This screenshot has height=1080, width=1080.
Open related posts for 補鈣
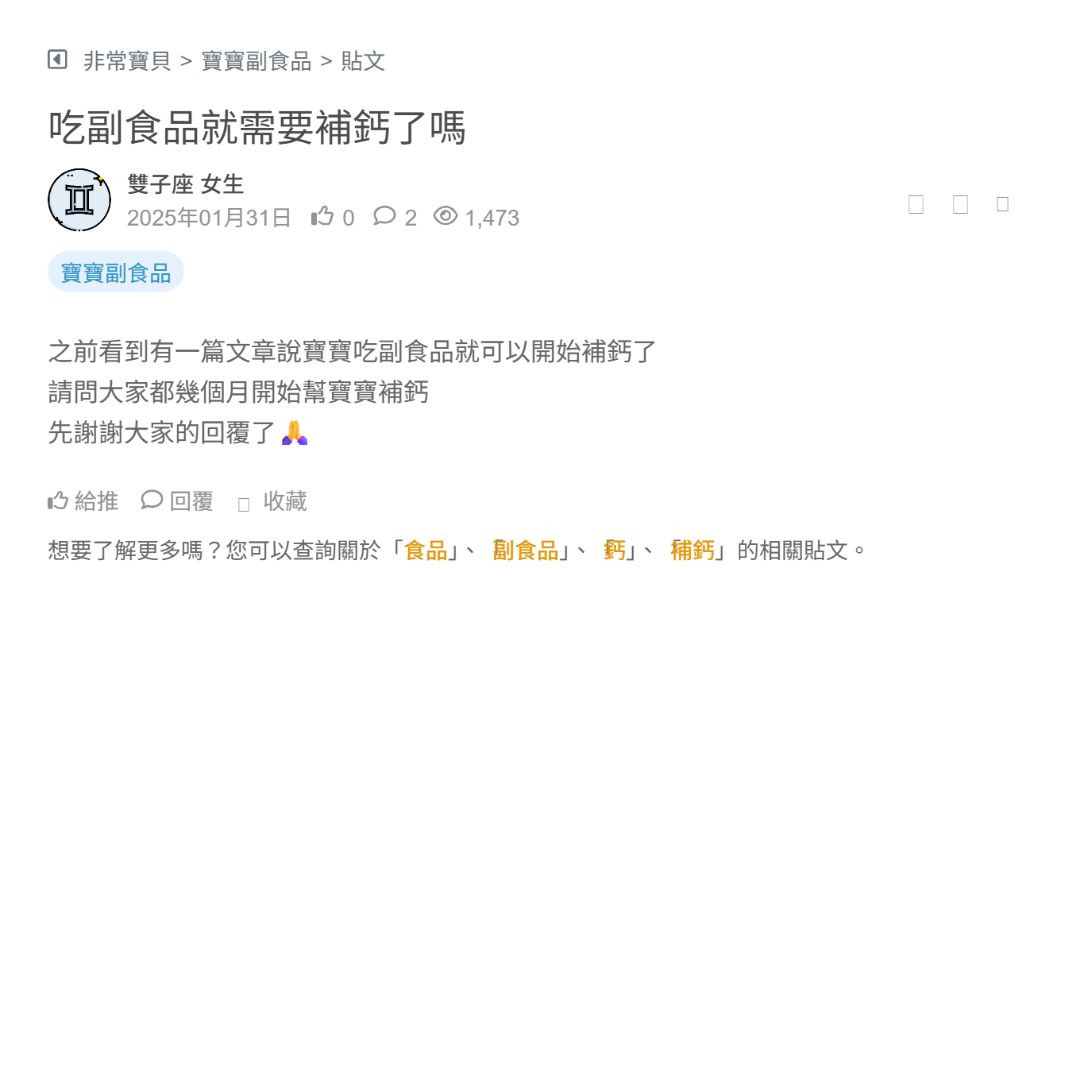click(693, 550)
